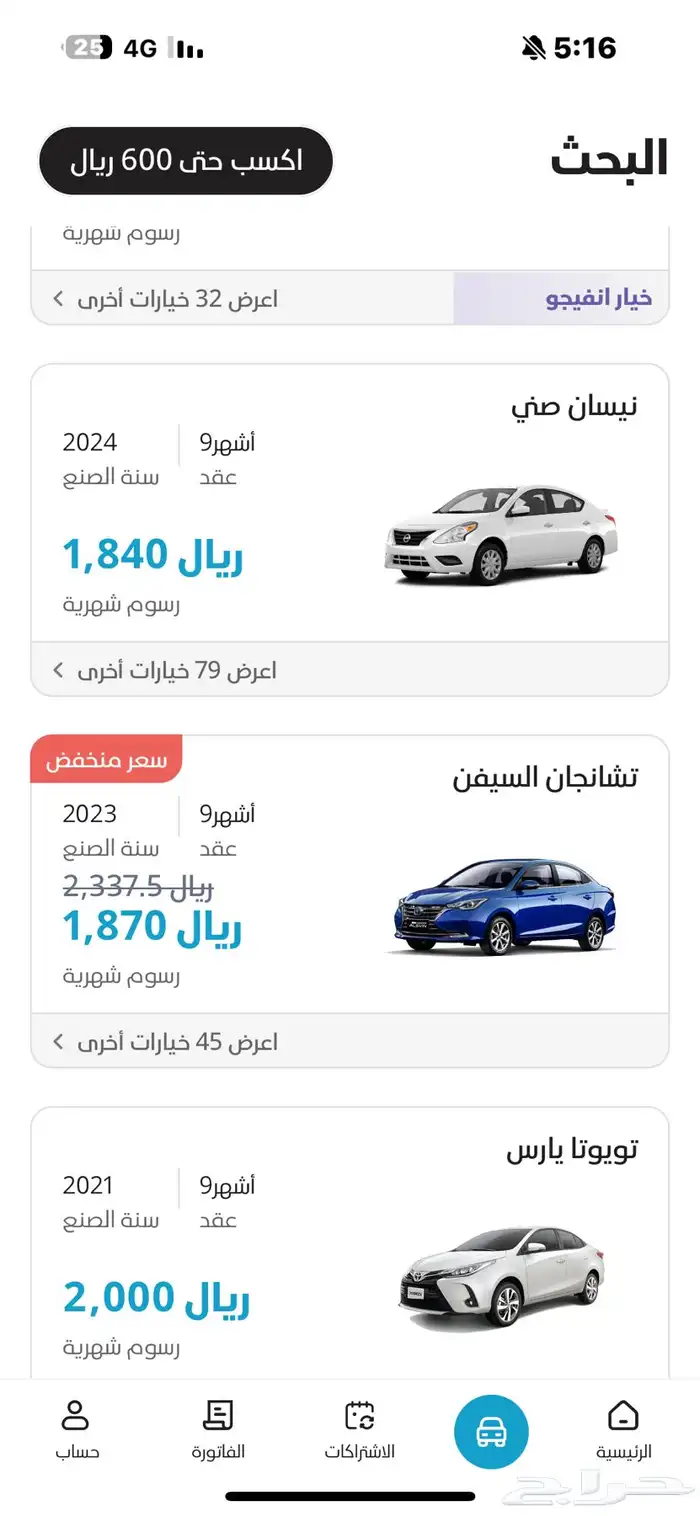Show 79 other options for نيسان صني

pos(350,670)
